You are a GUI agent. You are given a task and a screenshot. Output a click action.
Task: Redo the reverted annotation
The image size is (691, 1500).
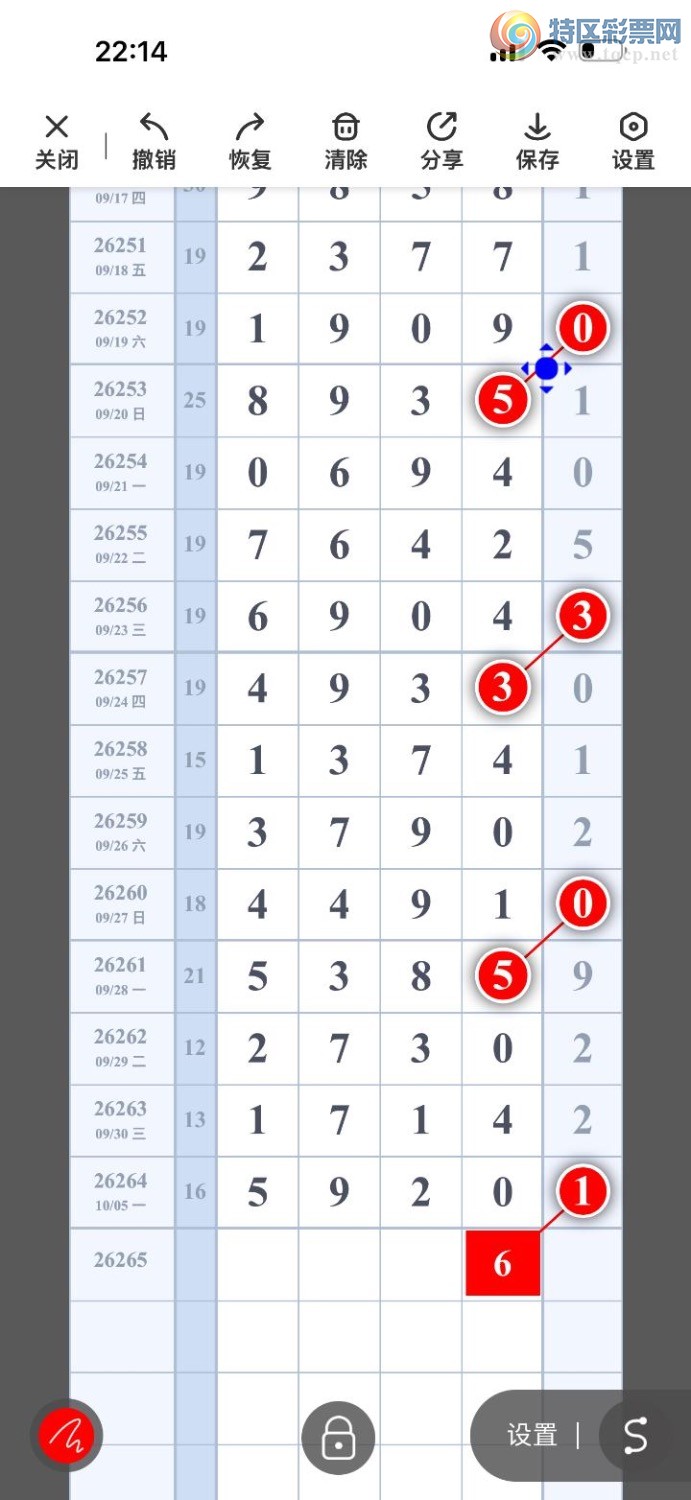pyautogui.click(x=250, y=142)
